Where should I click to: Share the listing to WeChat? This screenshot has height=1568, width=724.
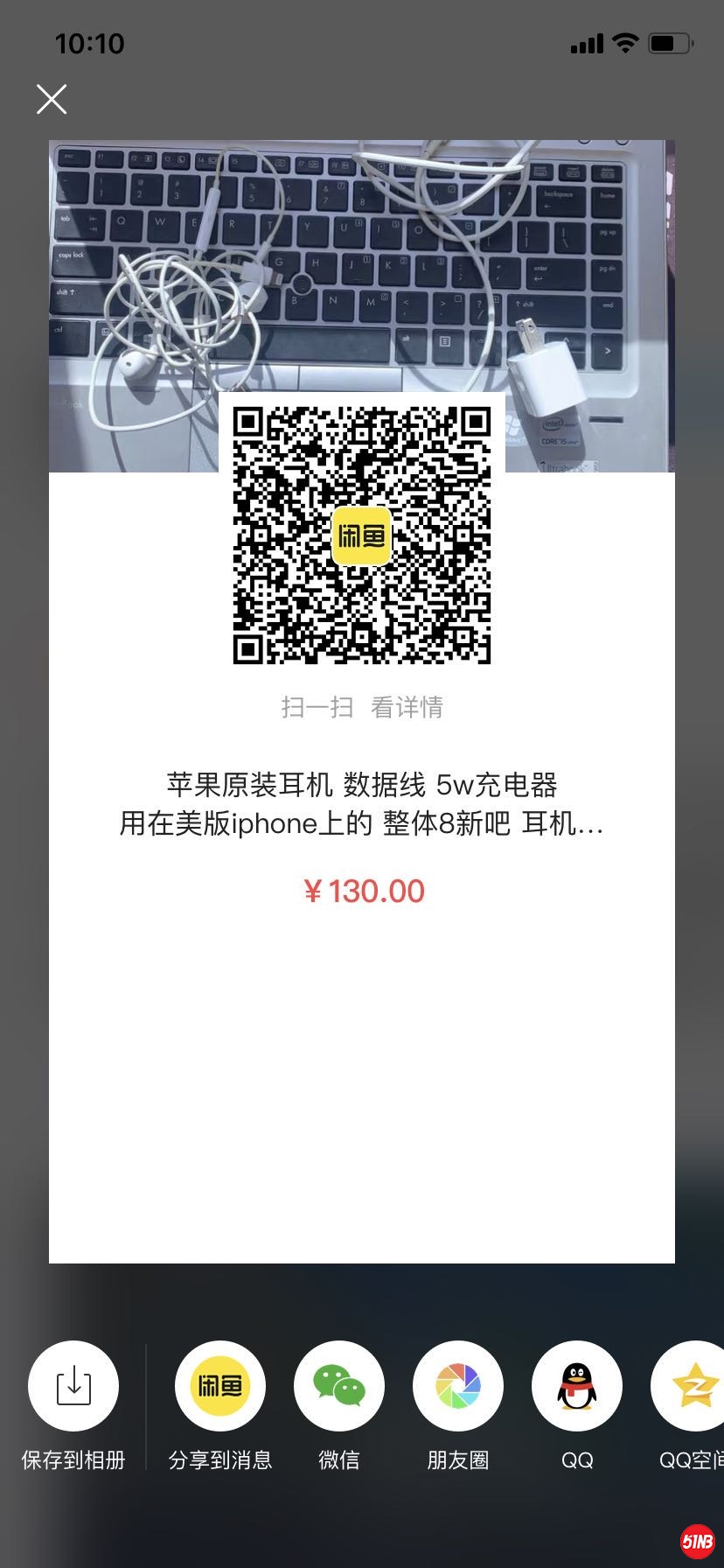click(x=339, y=1386)
